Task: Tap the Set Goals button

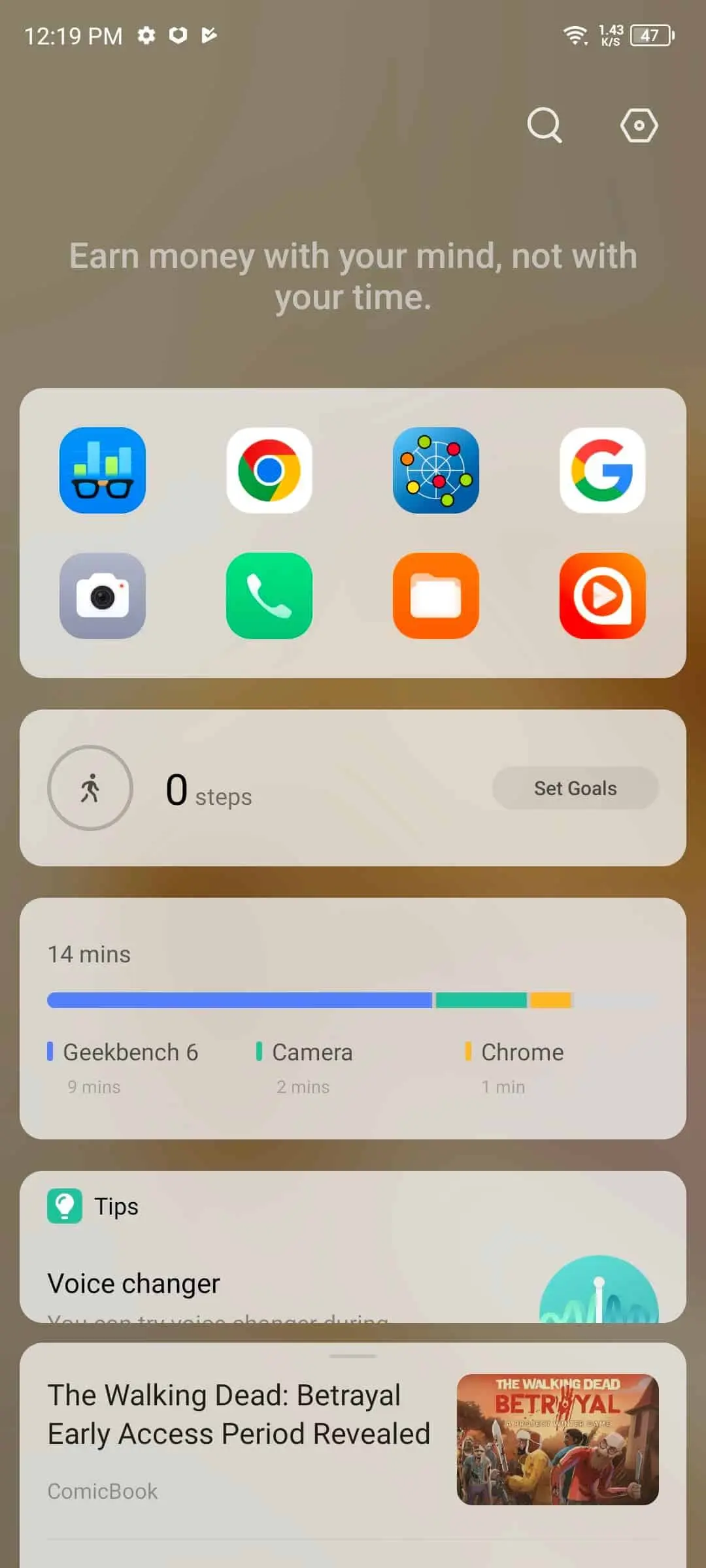Action: (575, 788)
